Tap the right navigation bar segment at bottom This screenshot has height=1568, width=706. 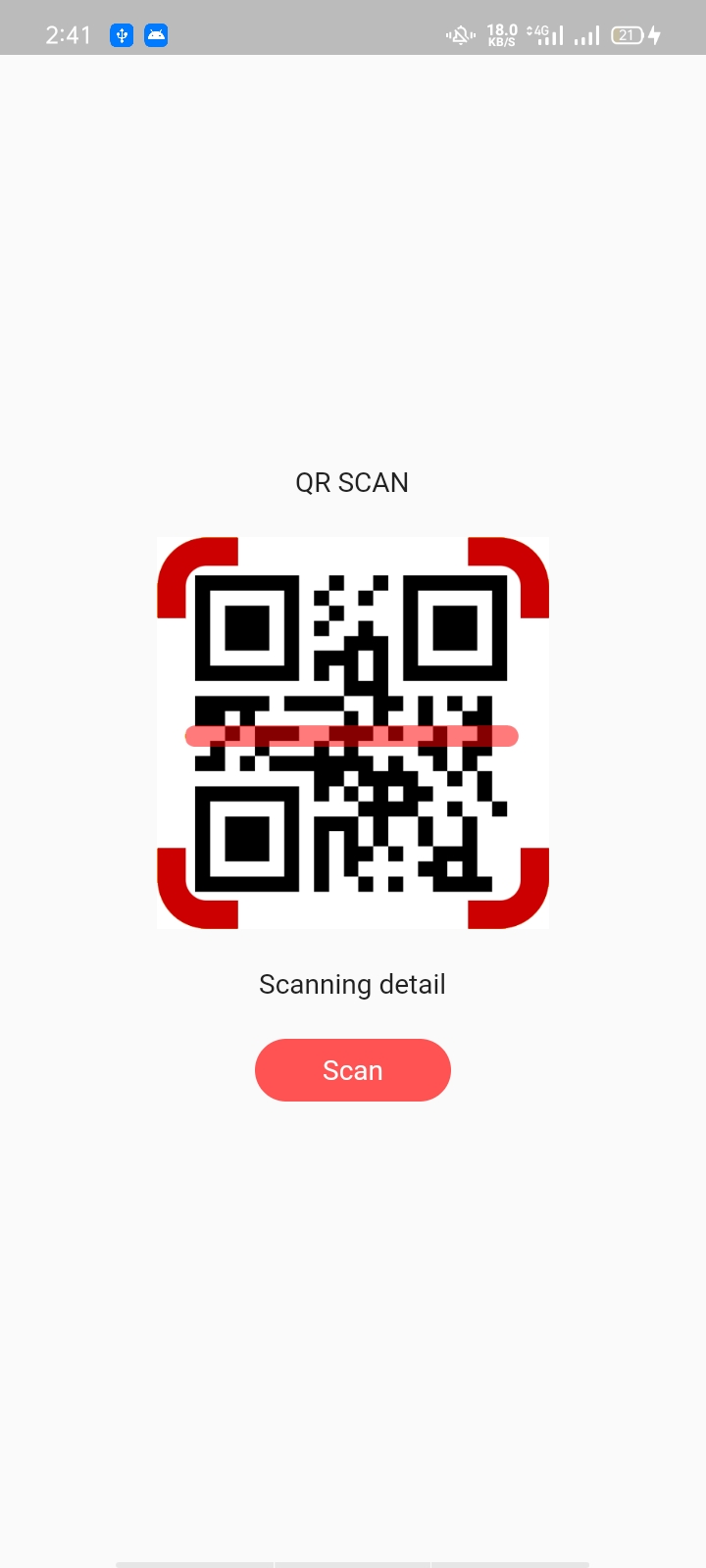tap(510, 1558)
